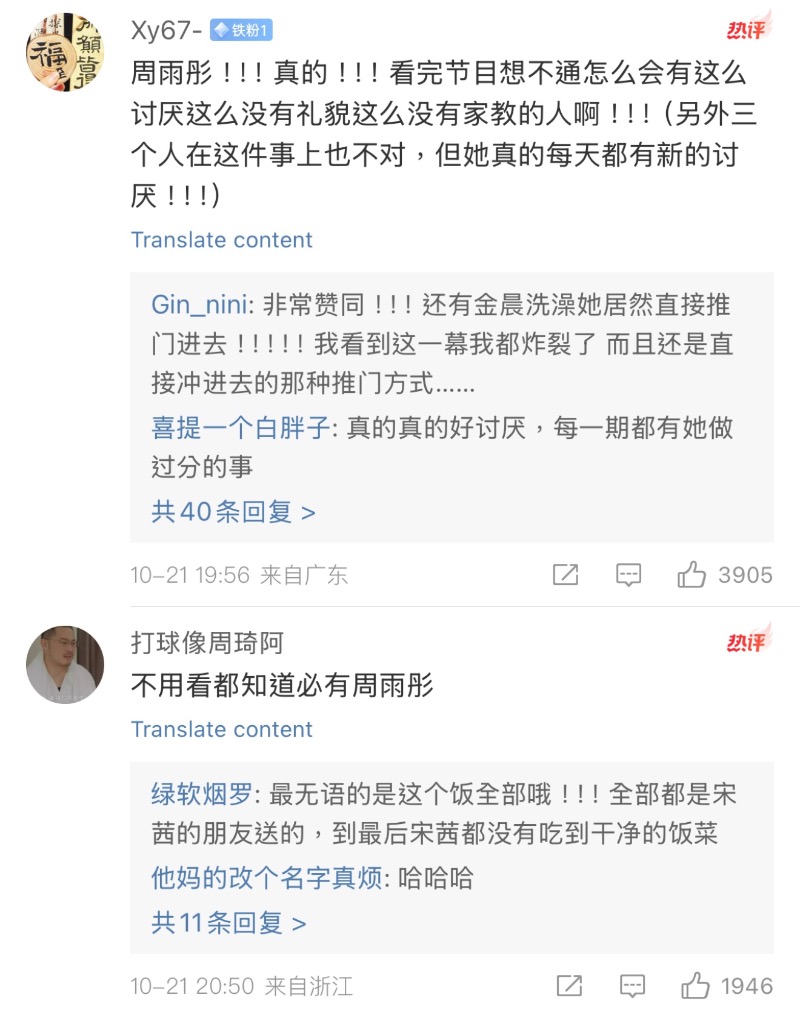Open Gin_nini's profile from reply
The width and height of the screenshot is (800, 1015).
[x=197, y=304]
